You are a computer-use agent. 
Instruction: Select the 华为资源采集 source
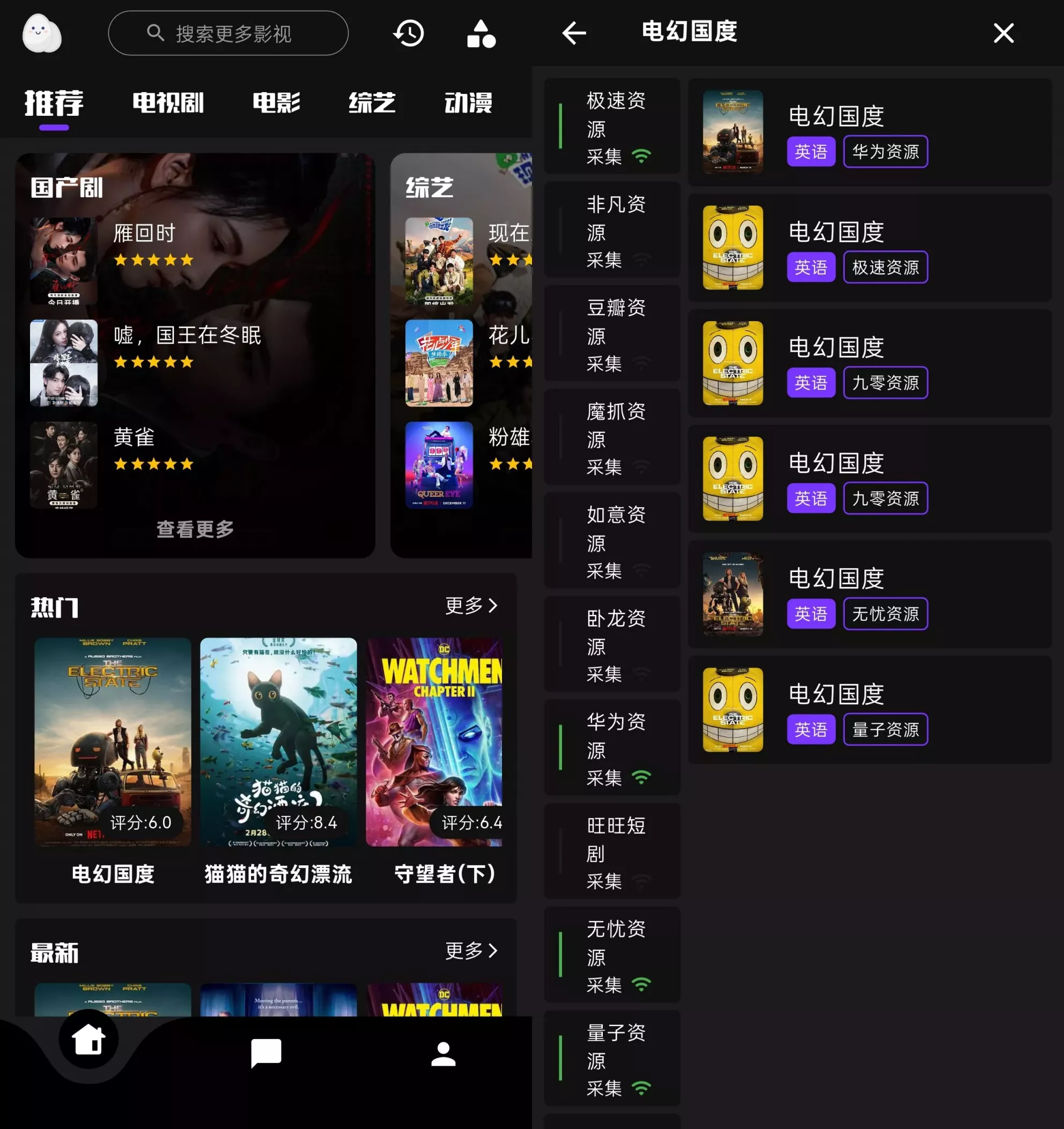pos(612,749)
